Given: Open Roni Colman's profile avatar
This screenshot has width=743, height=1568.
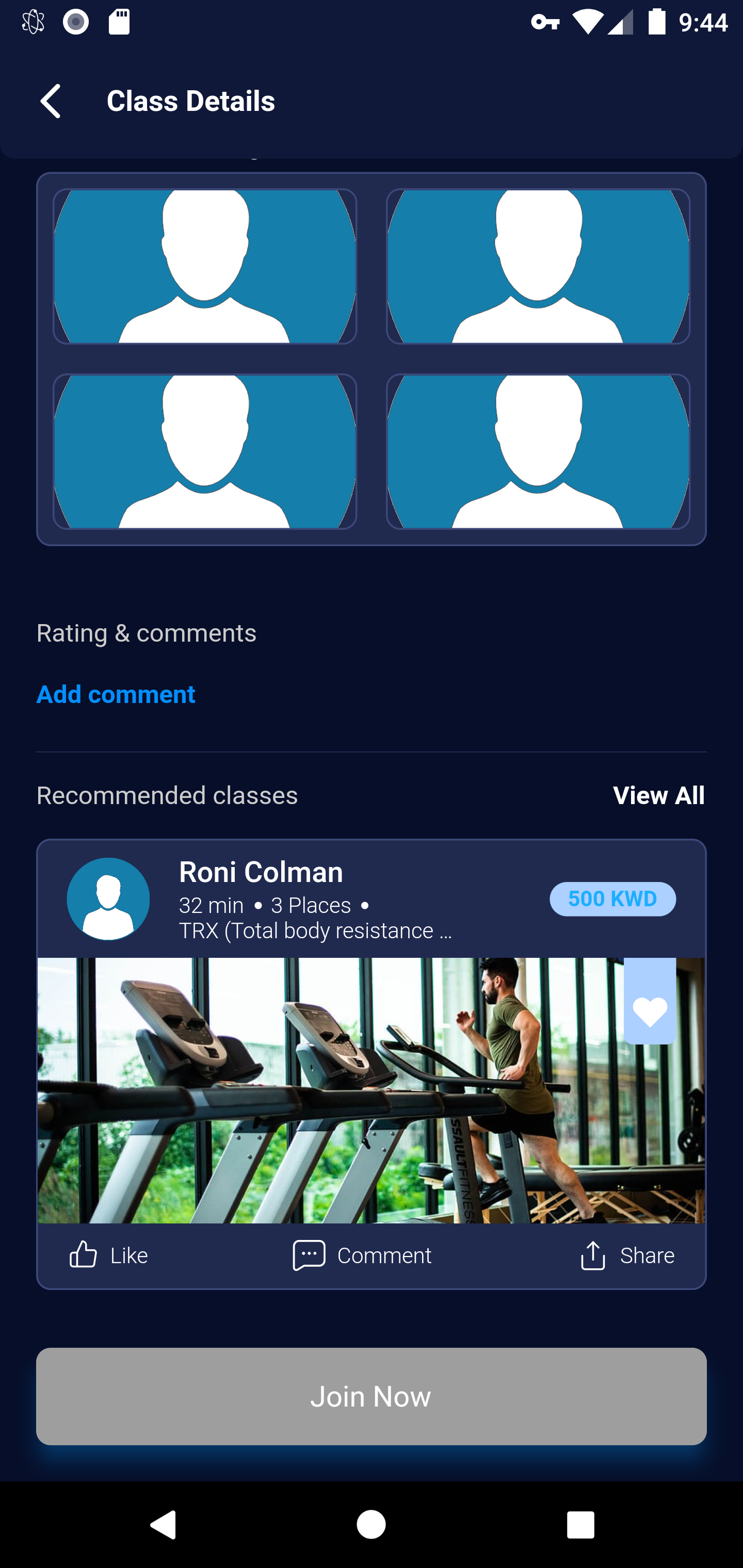Looking at the screenshot, I should click(108, 899).
